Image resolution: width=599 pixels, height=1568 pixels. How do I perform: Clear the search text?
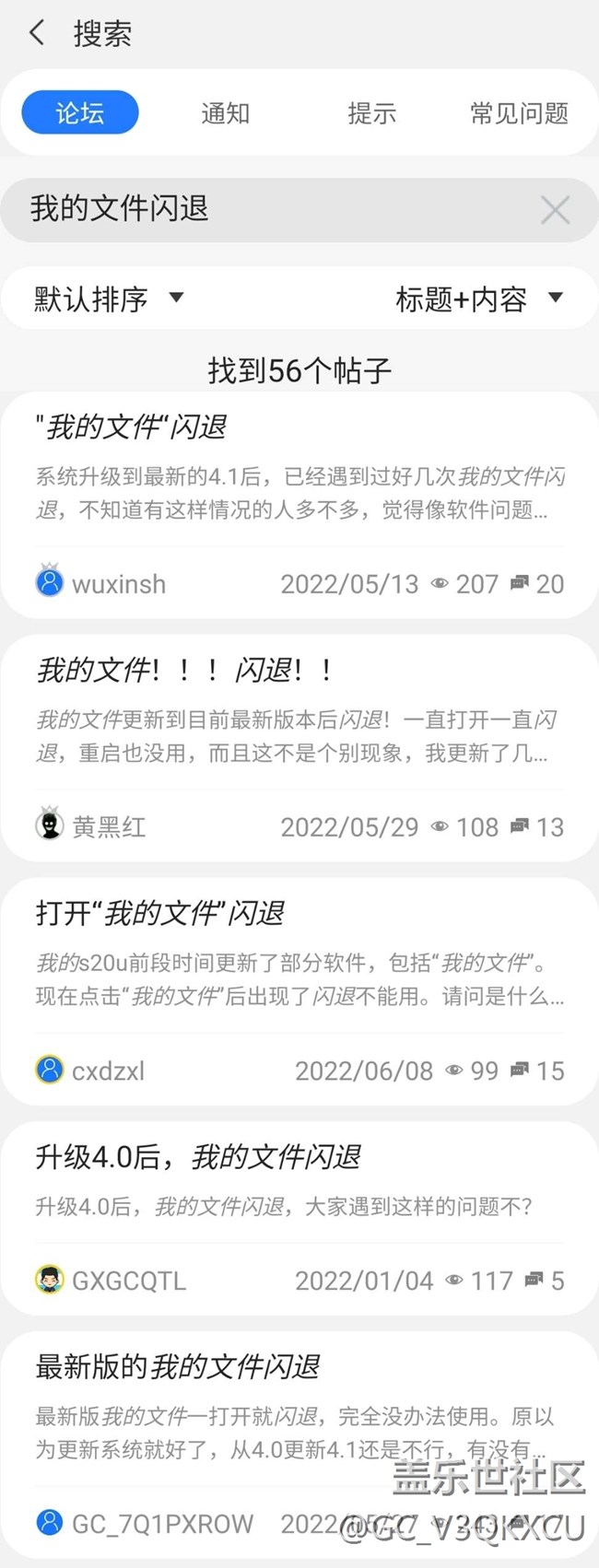(555, 210)
